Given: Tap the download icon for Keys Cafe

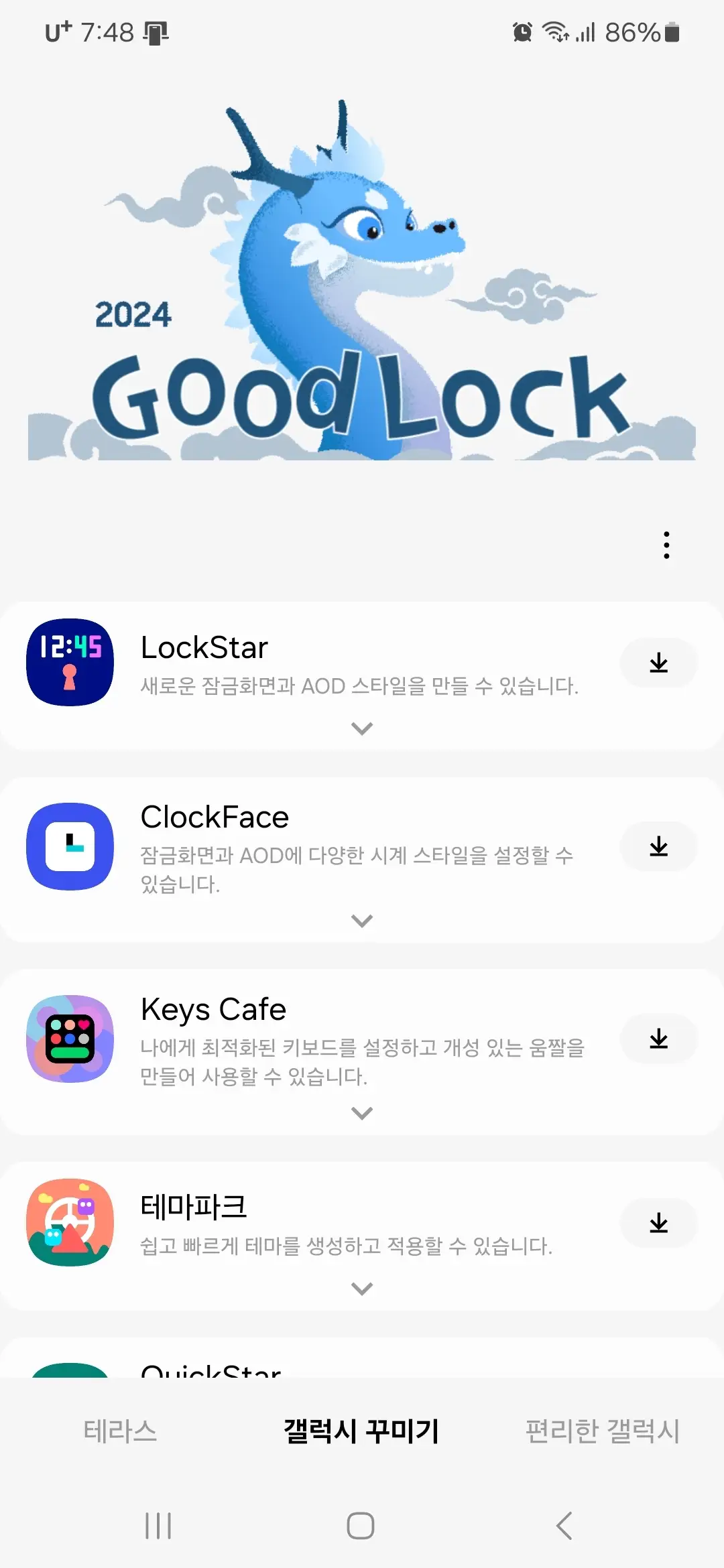Looking at the screenshot, I should point(659,1039).
